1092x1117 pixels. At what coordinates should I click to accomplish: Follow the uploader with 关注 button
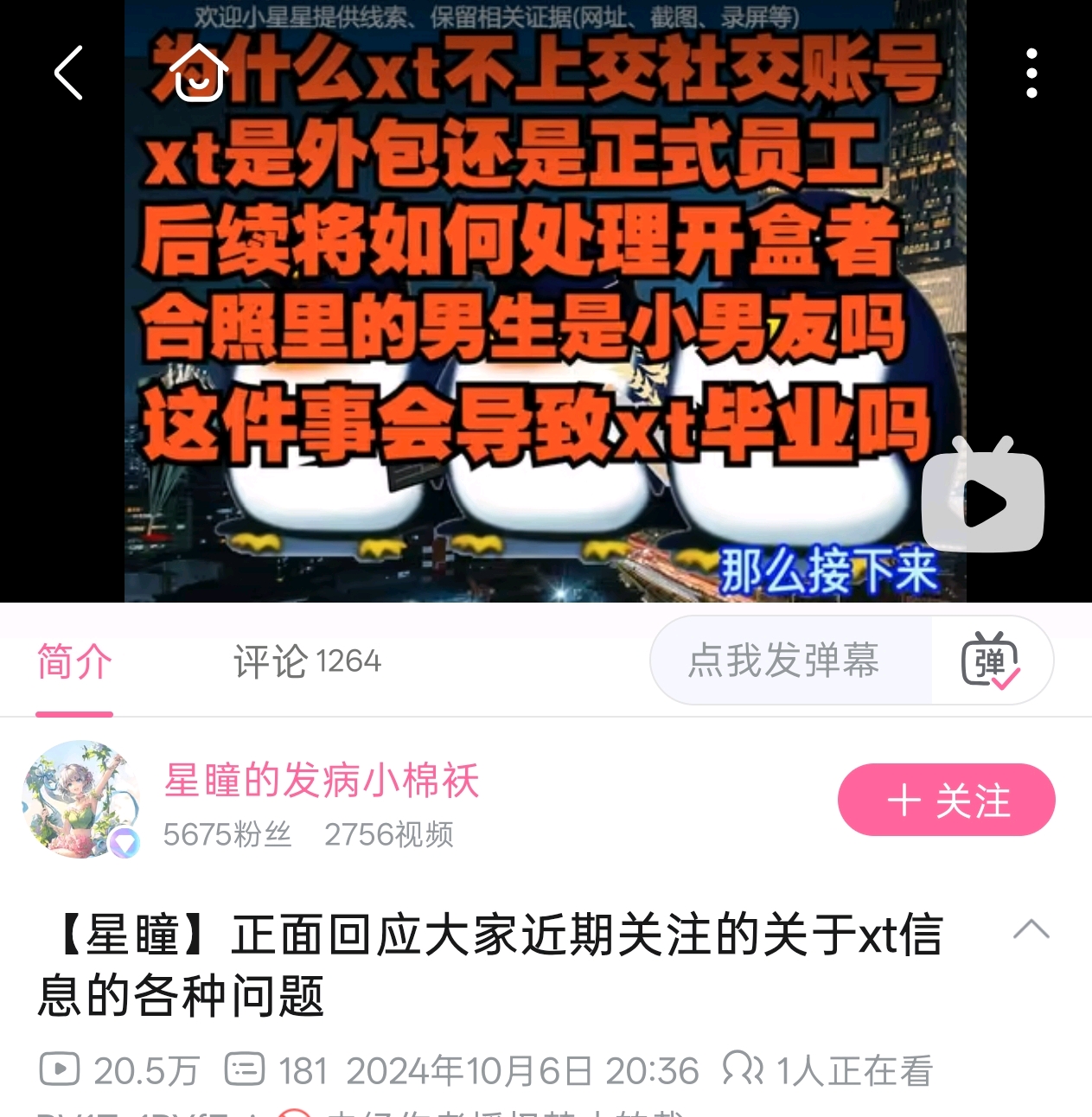click(946, 800)
